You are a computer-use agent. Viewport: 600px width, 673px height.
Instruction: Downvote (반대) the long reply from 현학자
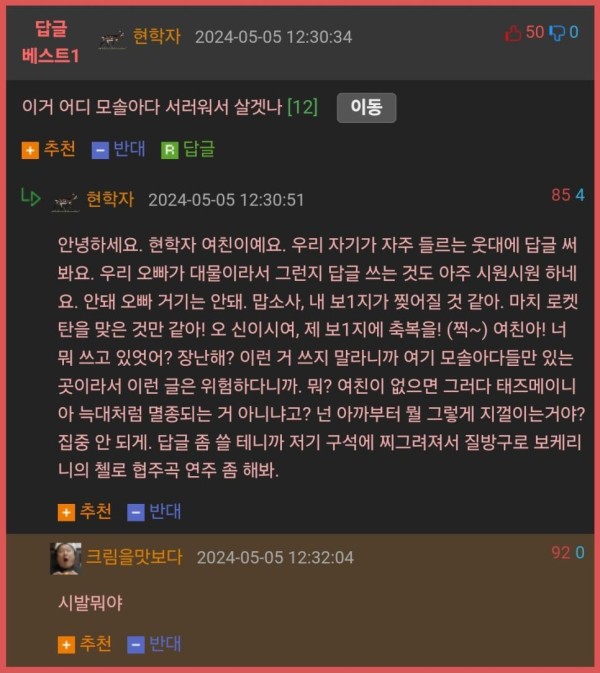(x=154, y=512)
